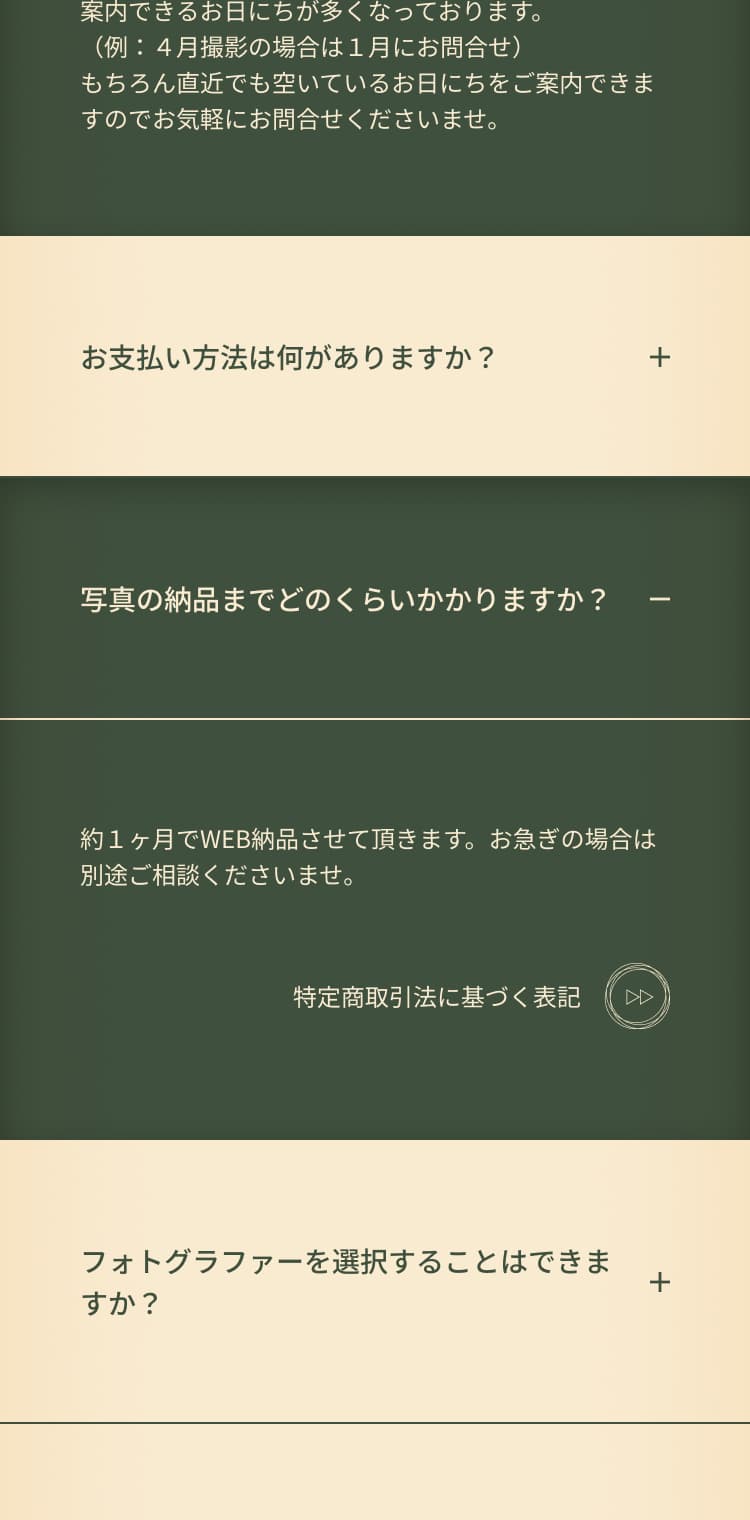The width and height of the screenshot is (750, 1520).
Task: Expand the フォトグラファーを選択することはできますか question
Action: (x=659, y=1282)
